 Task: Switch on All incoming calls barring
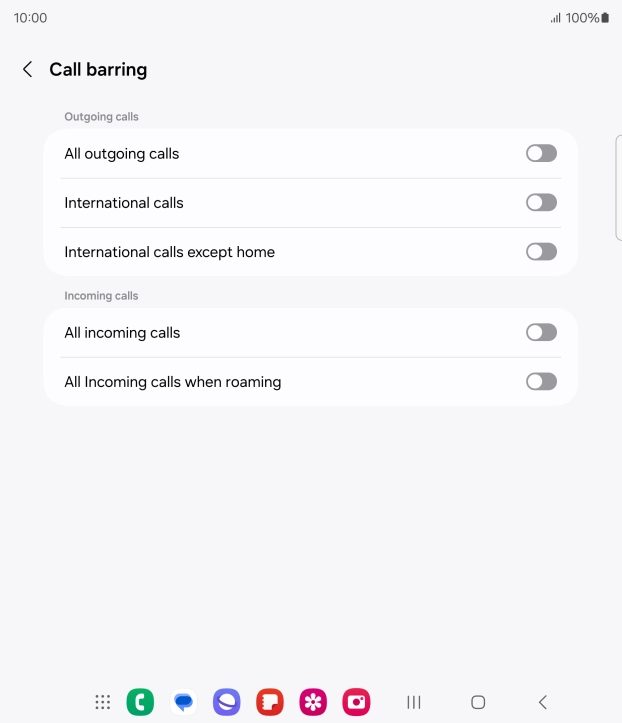(x=541, y=333)
